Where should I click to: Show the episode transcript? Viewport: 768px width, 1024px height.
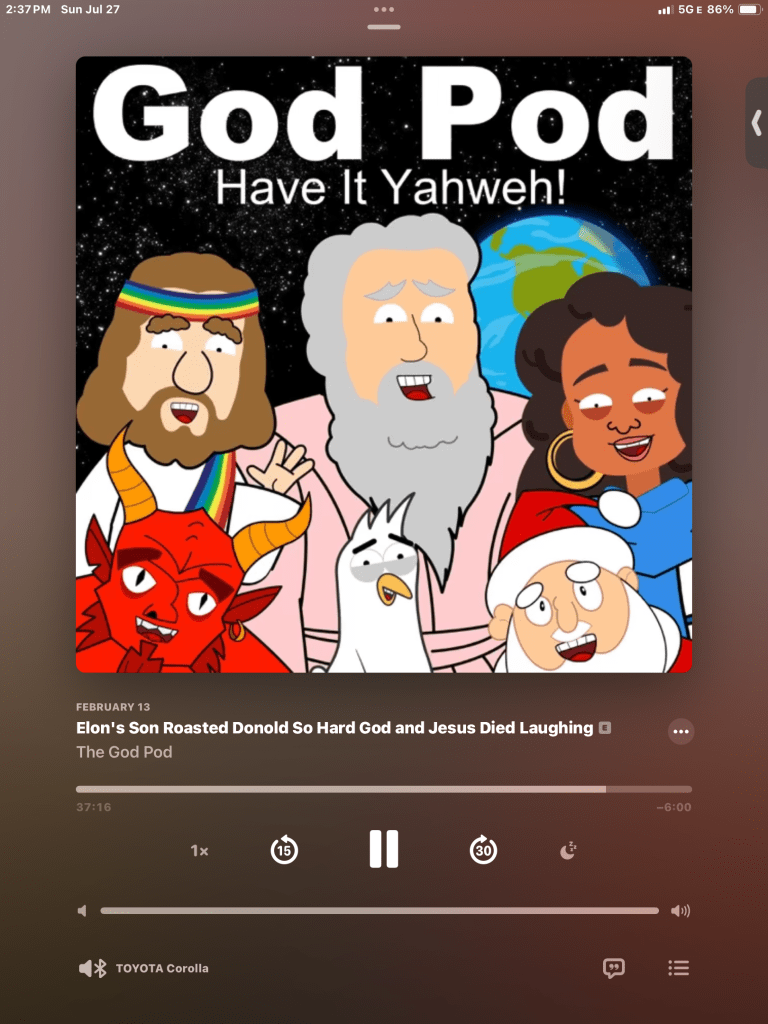click(x=614, y=968)
